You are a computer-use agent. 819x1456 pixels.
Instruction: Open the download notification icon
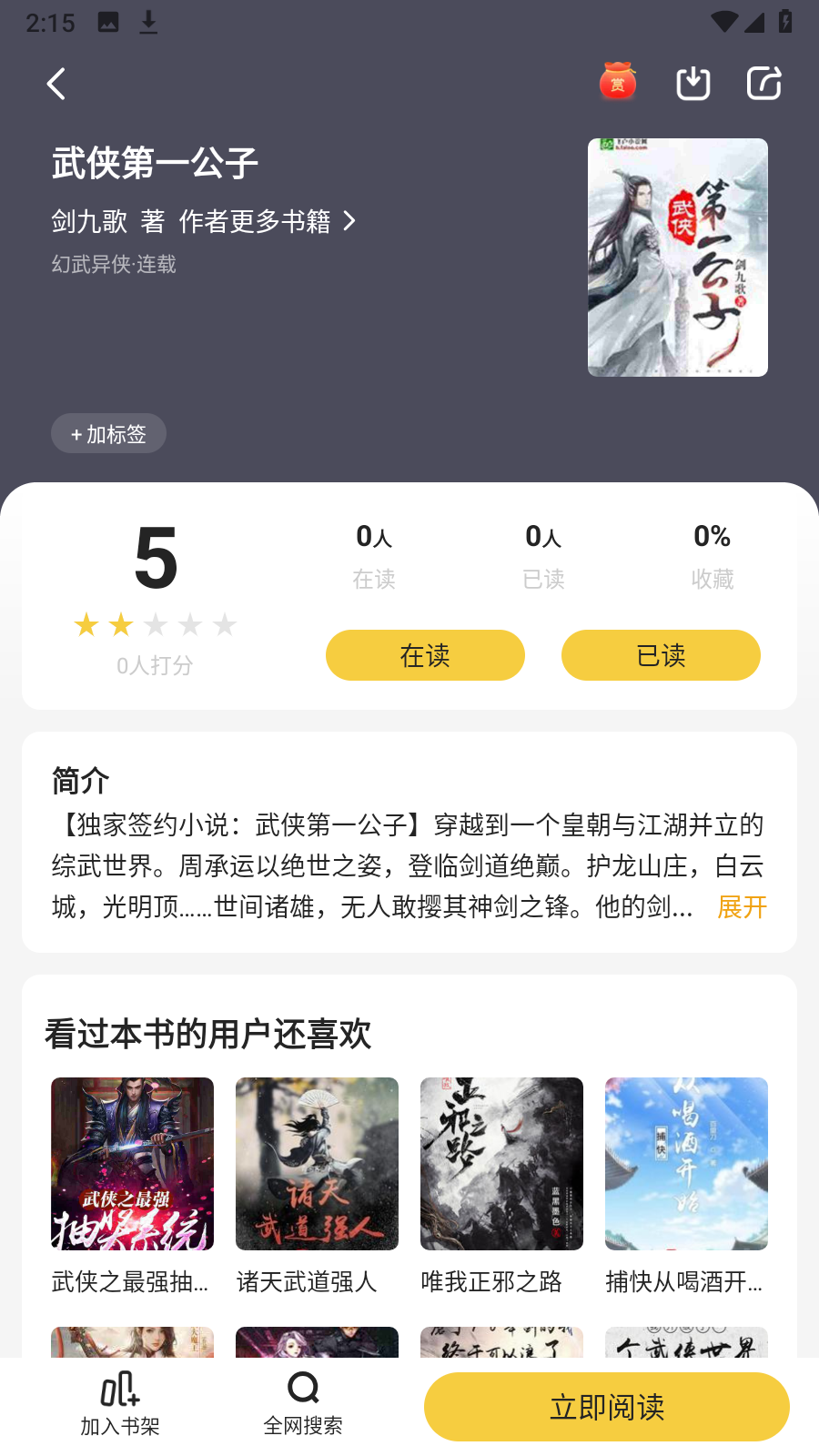[150, 22]
